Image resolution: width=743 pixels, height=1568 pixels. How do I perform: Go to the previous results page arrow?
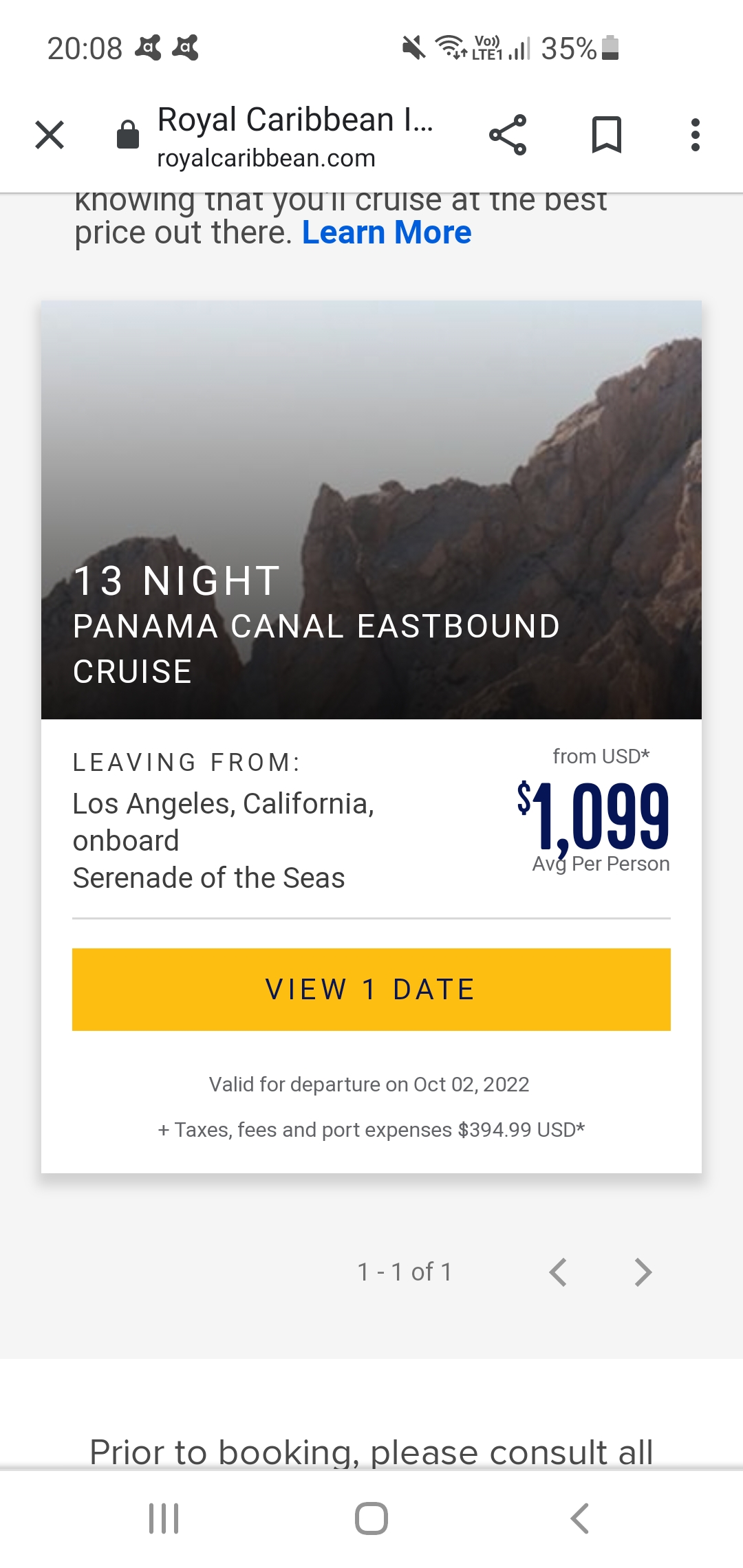point(558,1272)
